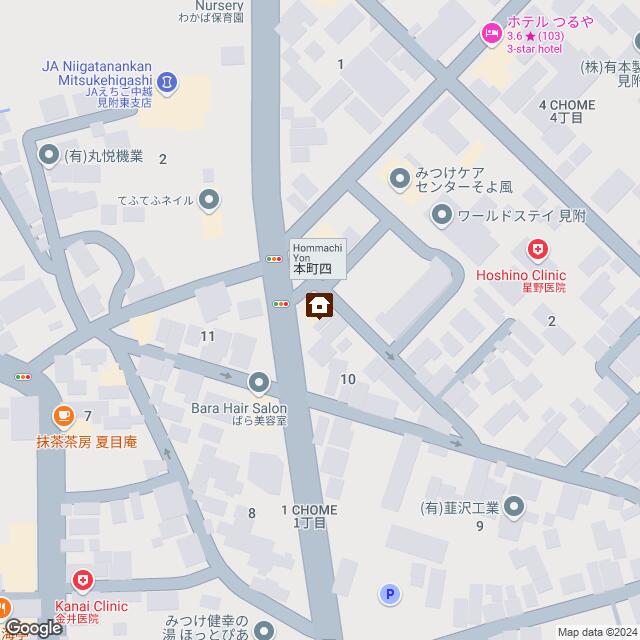Open てふてふネイル place marker
The image size is (640, 640).
tap(209, 200)
